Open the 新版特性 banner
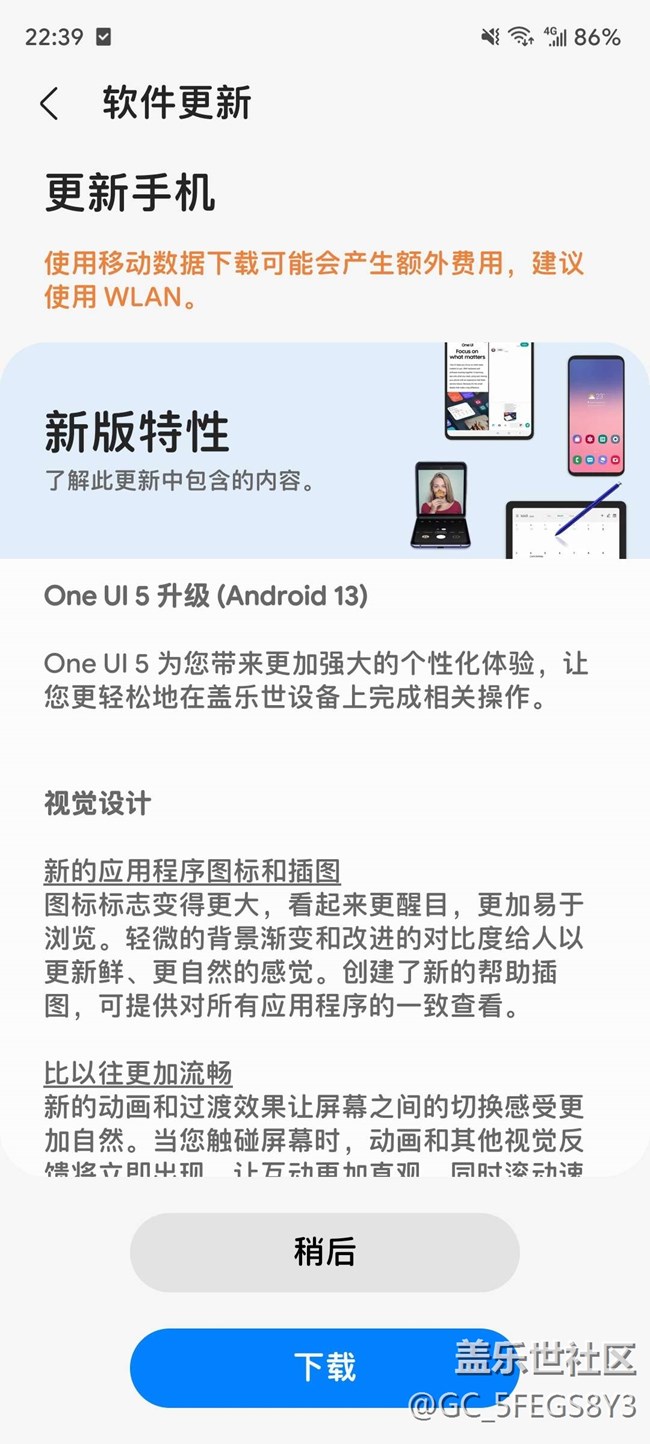Screen dimensions: 650x1444 tap(325, 450)
